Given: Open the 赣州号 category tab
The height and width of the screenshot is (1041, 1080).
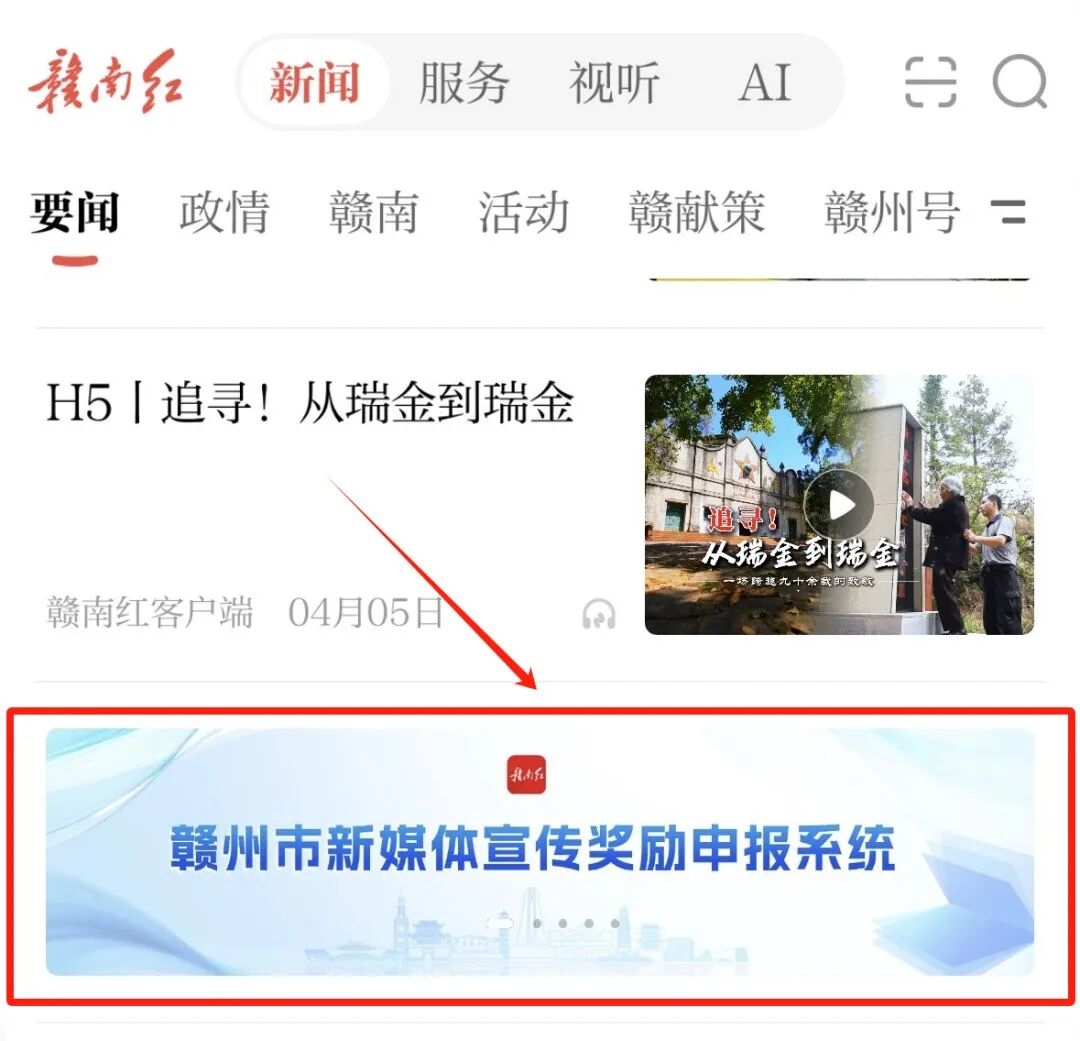Looking at the screenshot, I should [892, 213].
